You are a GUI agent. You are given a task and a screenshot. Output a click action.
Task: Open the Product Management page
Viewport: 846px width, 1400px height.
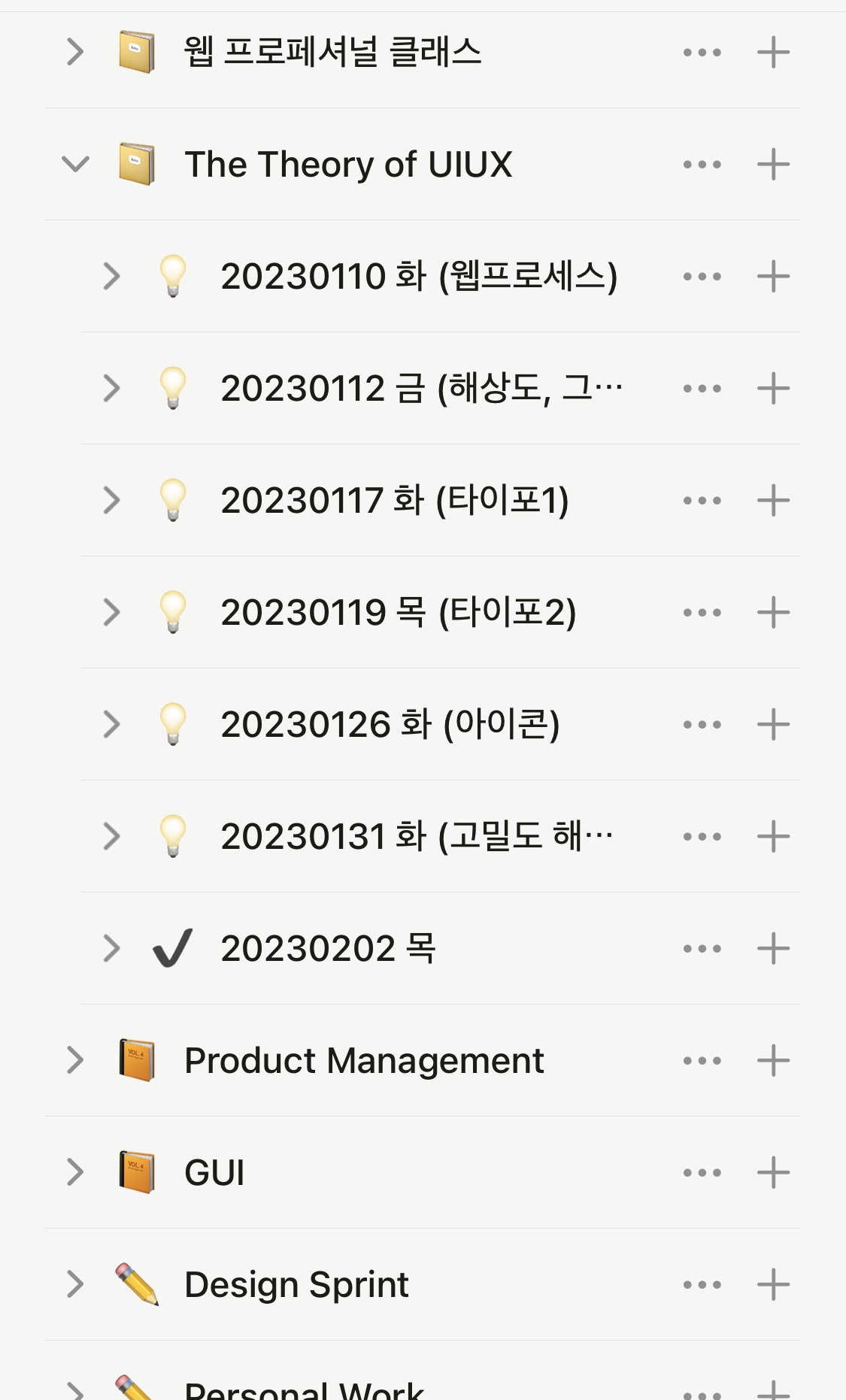[x=364, y=1060]
